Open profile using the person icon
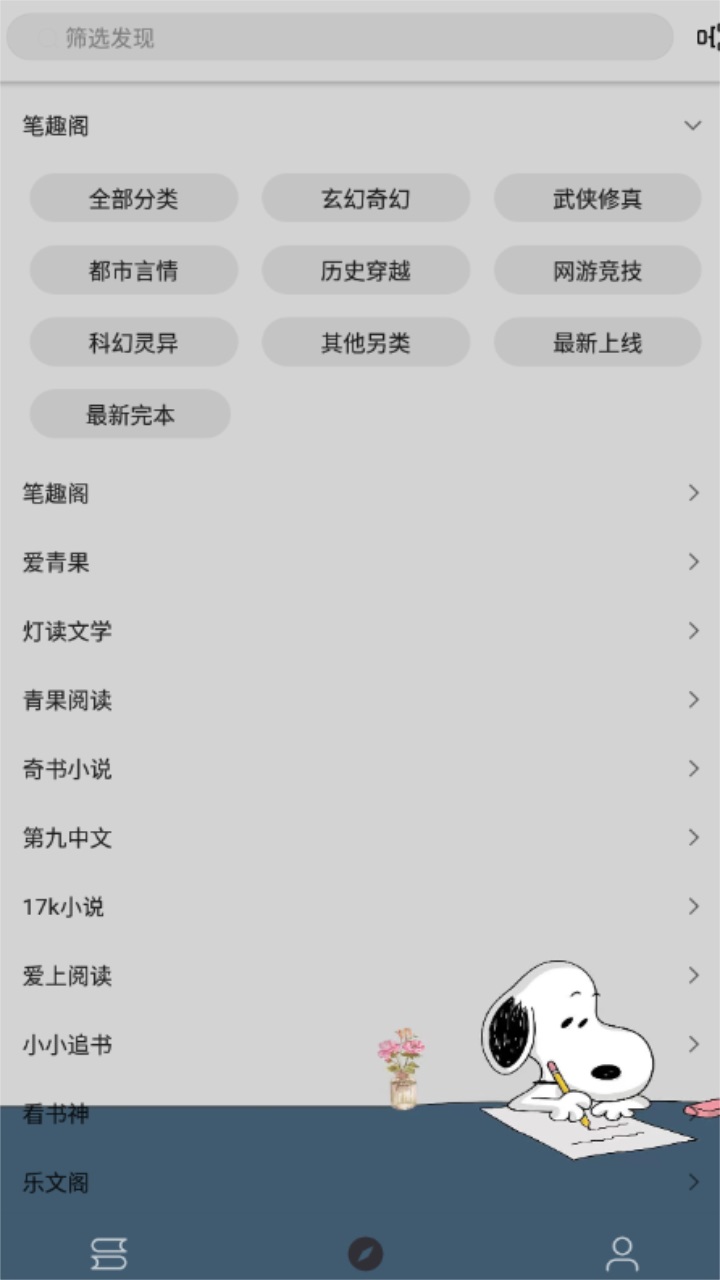The height and width of the screenshot is (1280, 720). [622, 1252]
